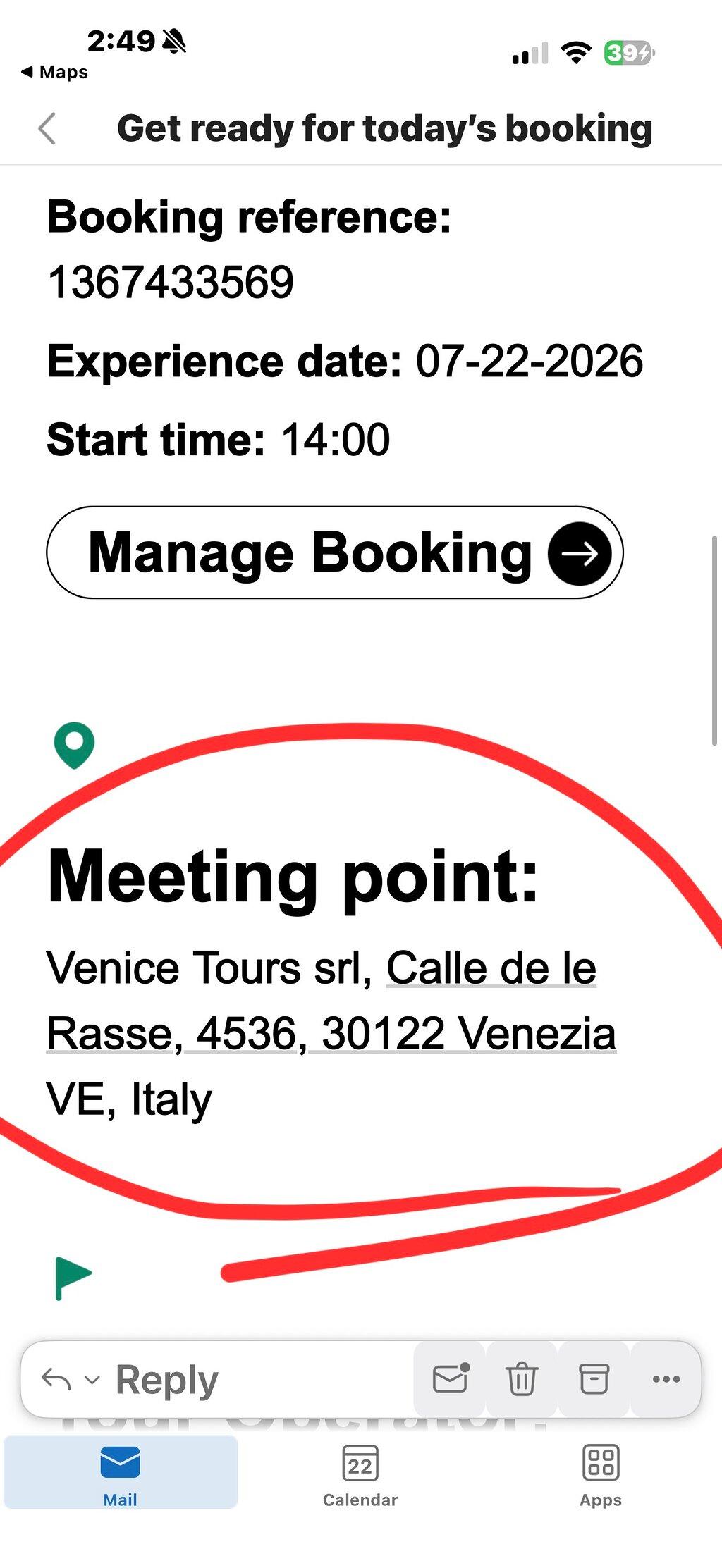Image resolution: width=722 pixels, height=1568 pixels.
Task: Go back from the booking email
Action: coord(47,129)
